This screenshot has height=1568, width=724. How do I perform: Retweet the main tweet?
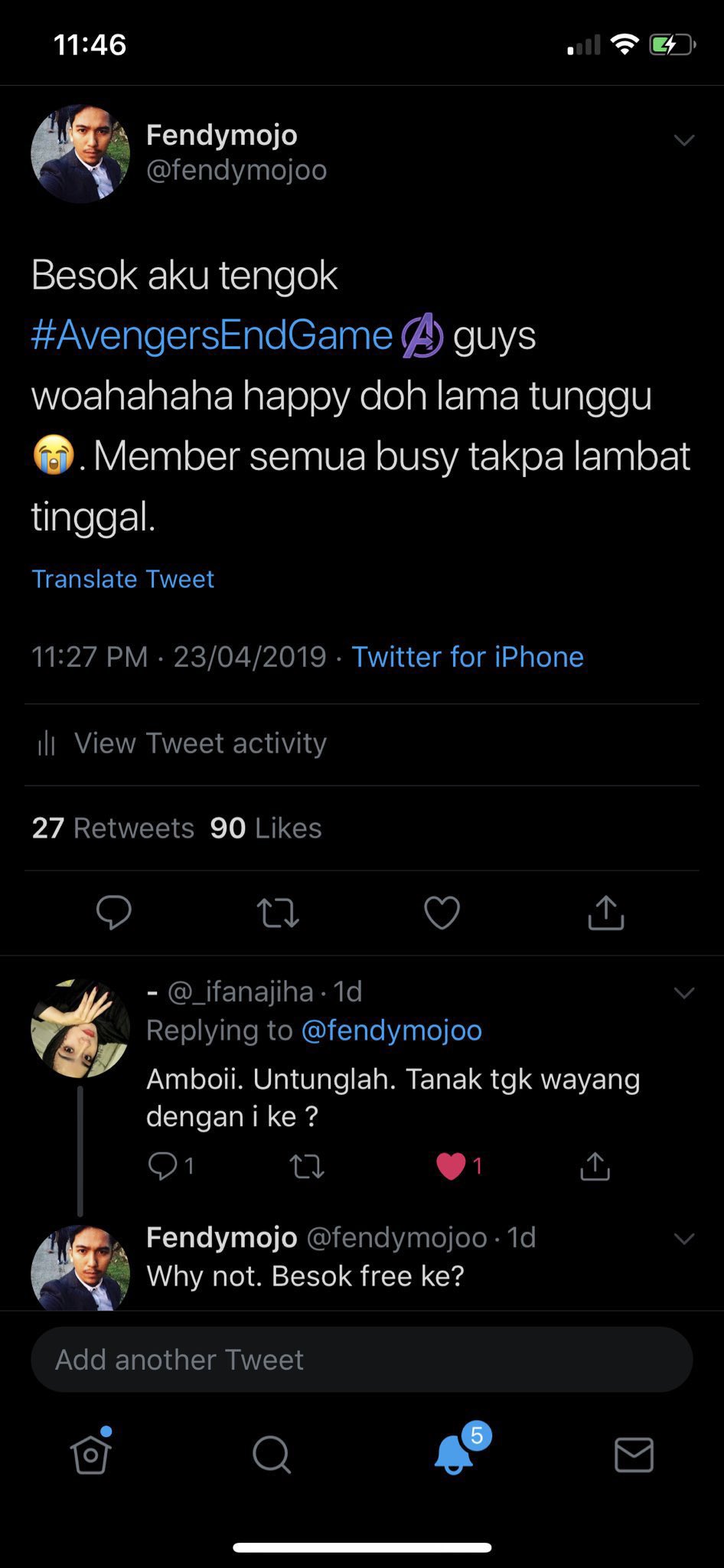(278, 913)
